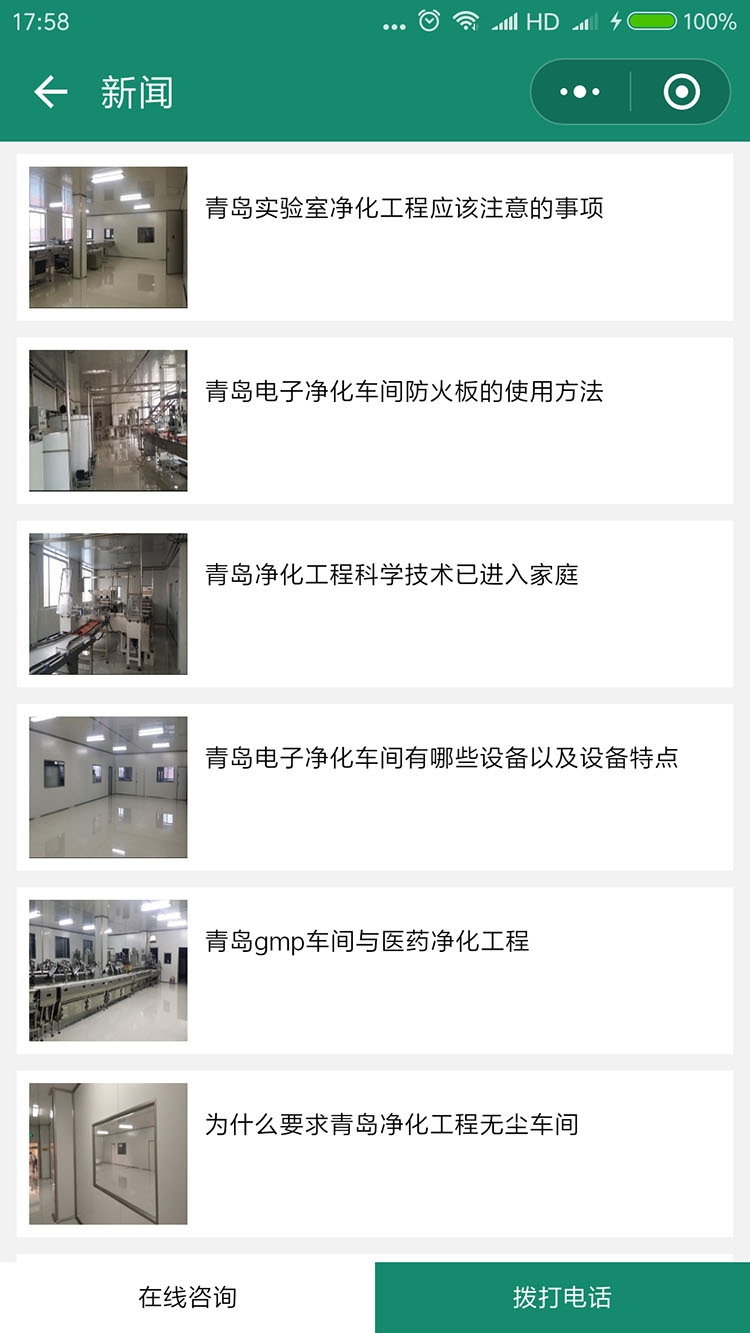Open the mini-program more options menu
750x1333 pixels.
point(578,90)
